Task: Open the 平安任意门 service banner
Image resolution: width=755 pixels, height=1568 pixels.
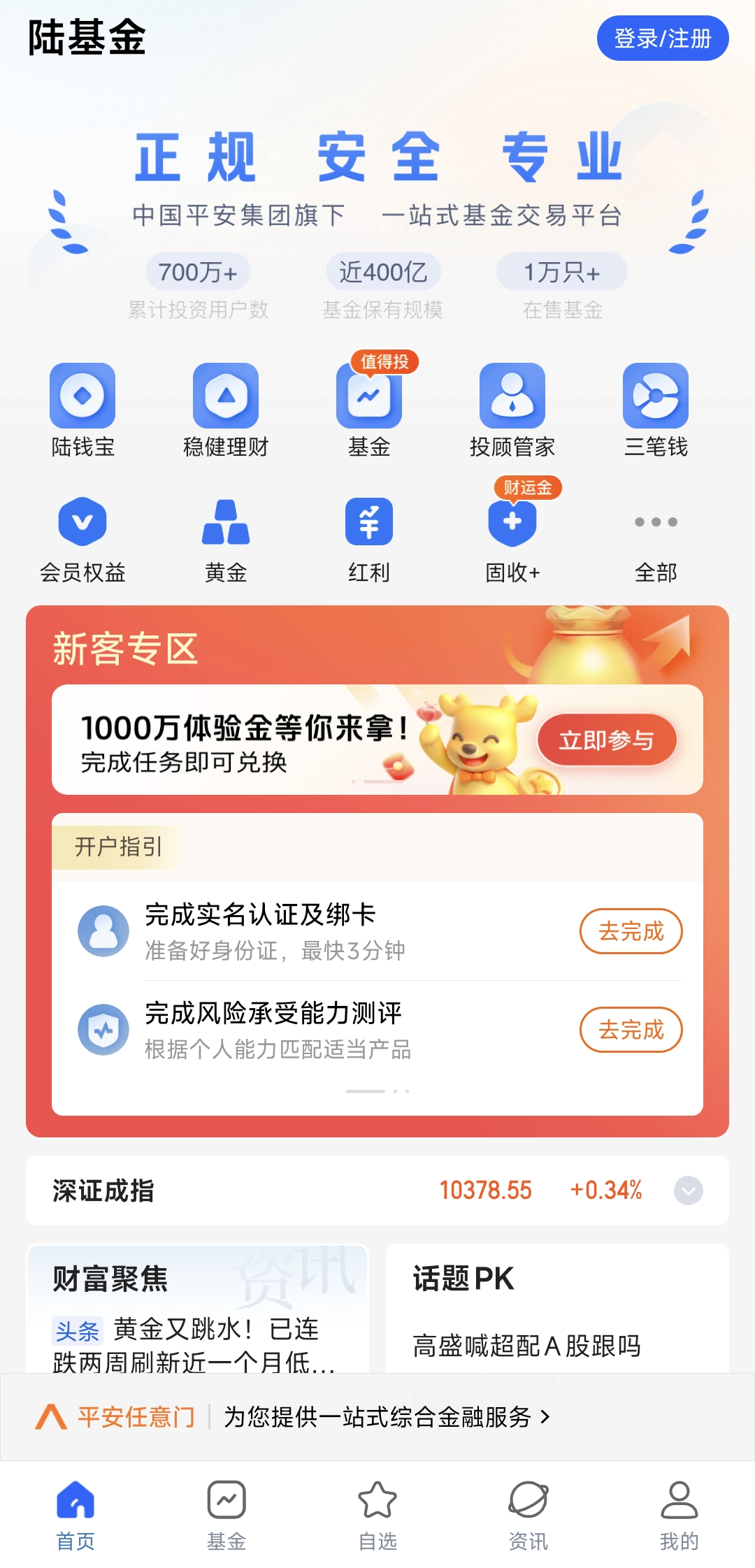Action: click(x=294, y=1417)
